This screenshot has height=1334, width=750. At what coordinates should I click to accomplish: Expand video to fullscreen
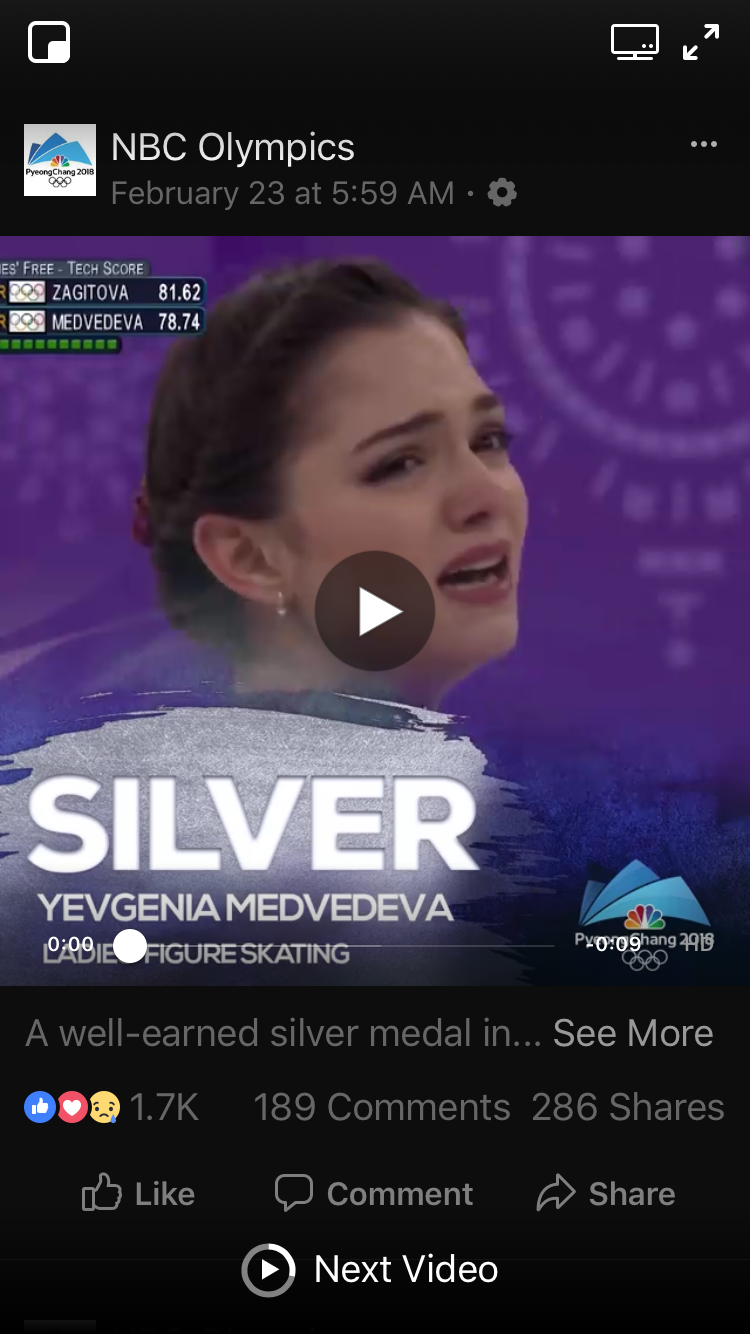coord(701,43)
